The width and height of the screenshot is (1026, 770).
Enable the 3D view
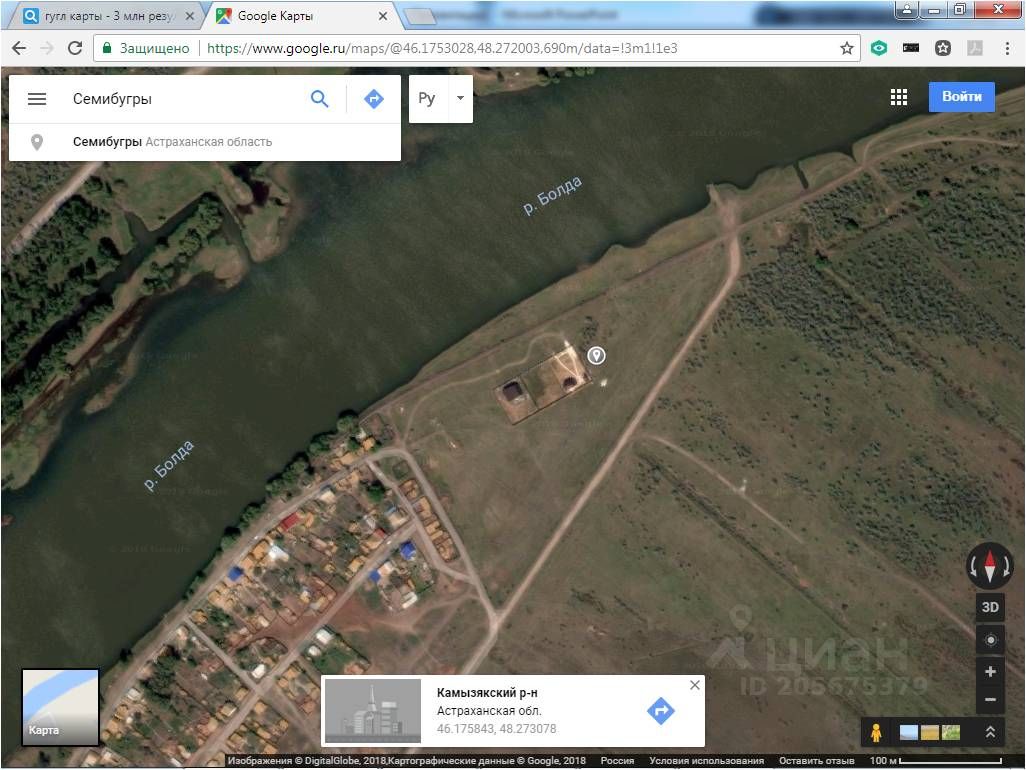(990, 607)
